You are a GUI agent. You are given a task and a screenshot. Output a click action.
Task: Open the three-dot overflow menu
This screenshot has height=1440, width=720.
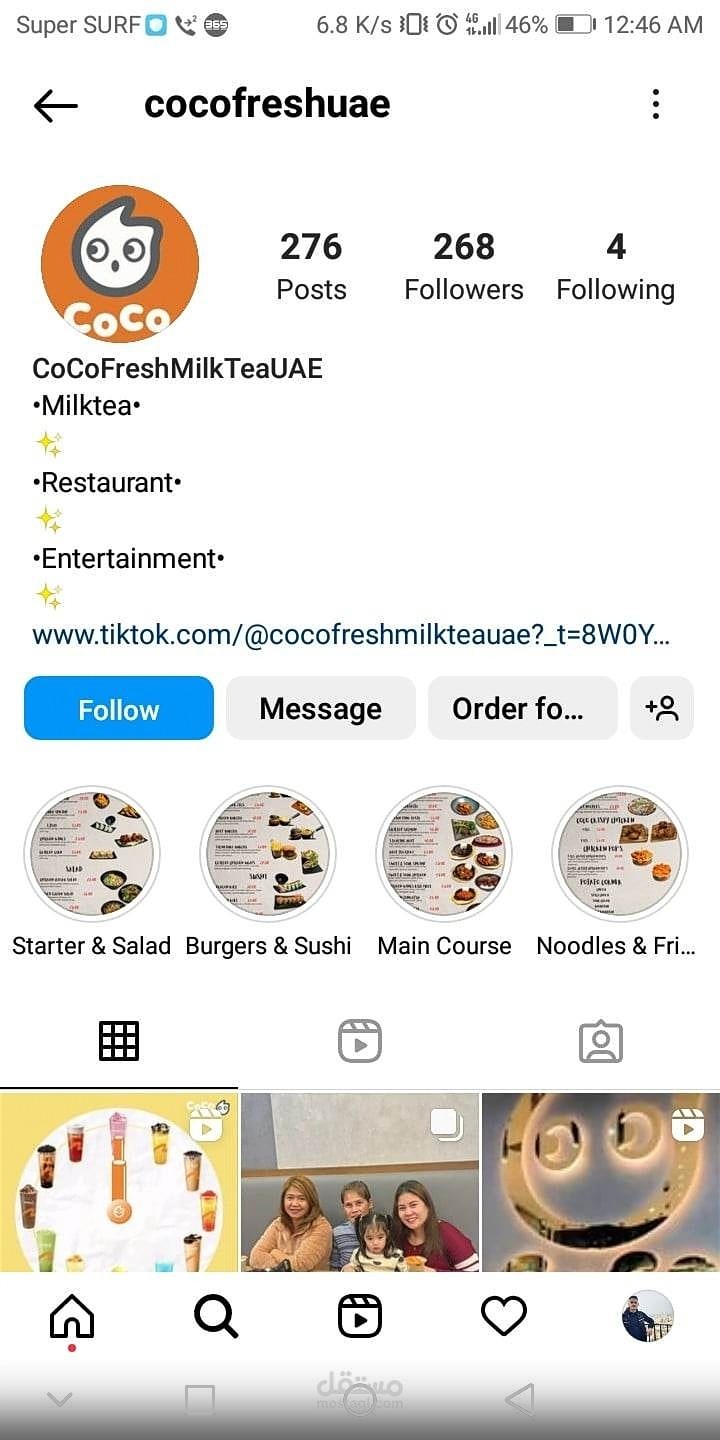[656, 104]
